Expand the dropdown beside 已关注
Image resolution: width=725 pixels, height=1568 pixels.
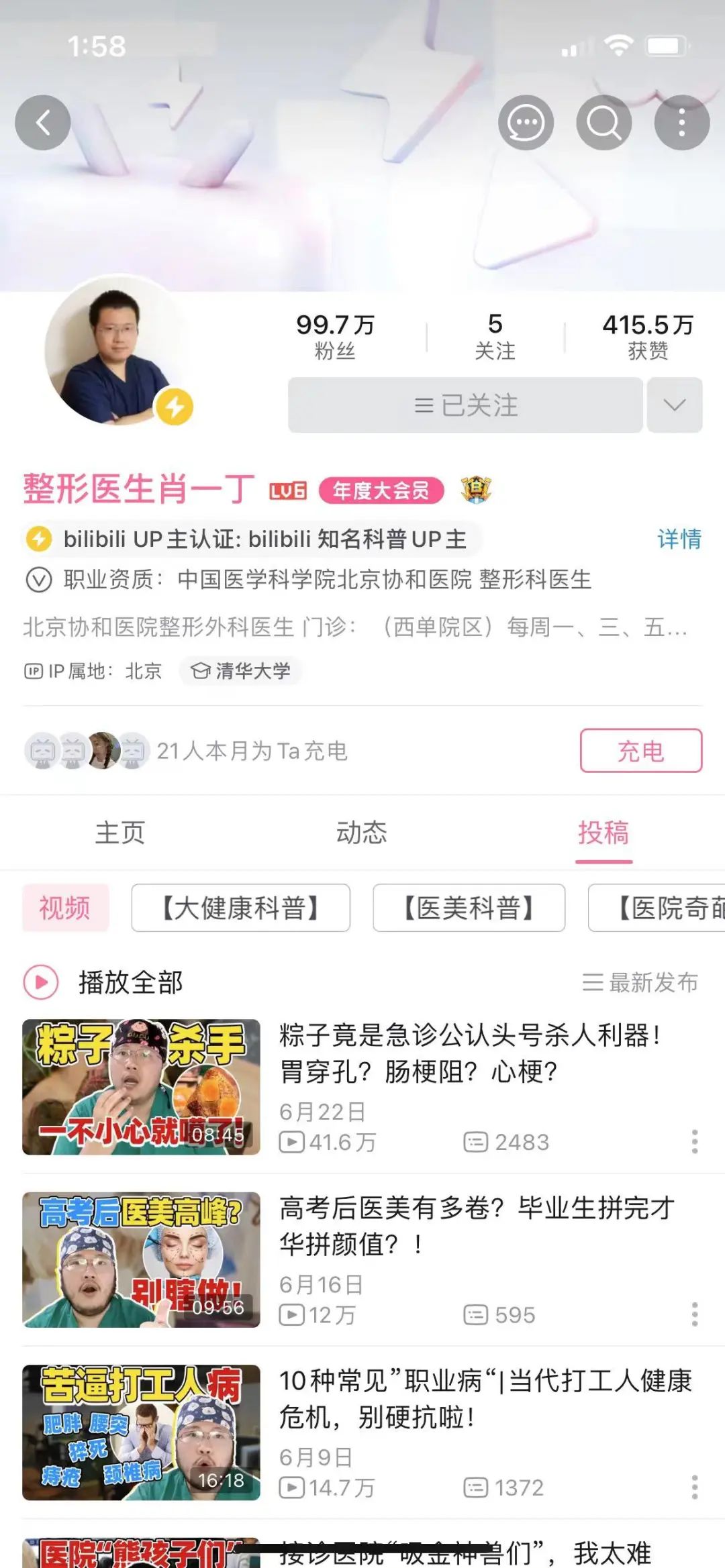pyautogui.click(x=674, y=405)
